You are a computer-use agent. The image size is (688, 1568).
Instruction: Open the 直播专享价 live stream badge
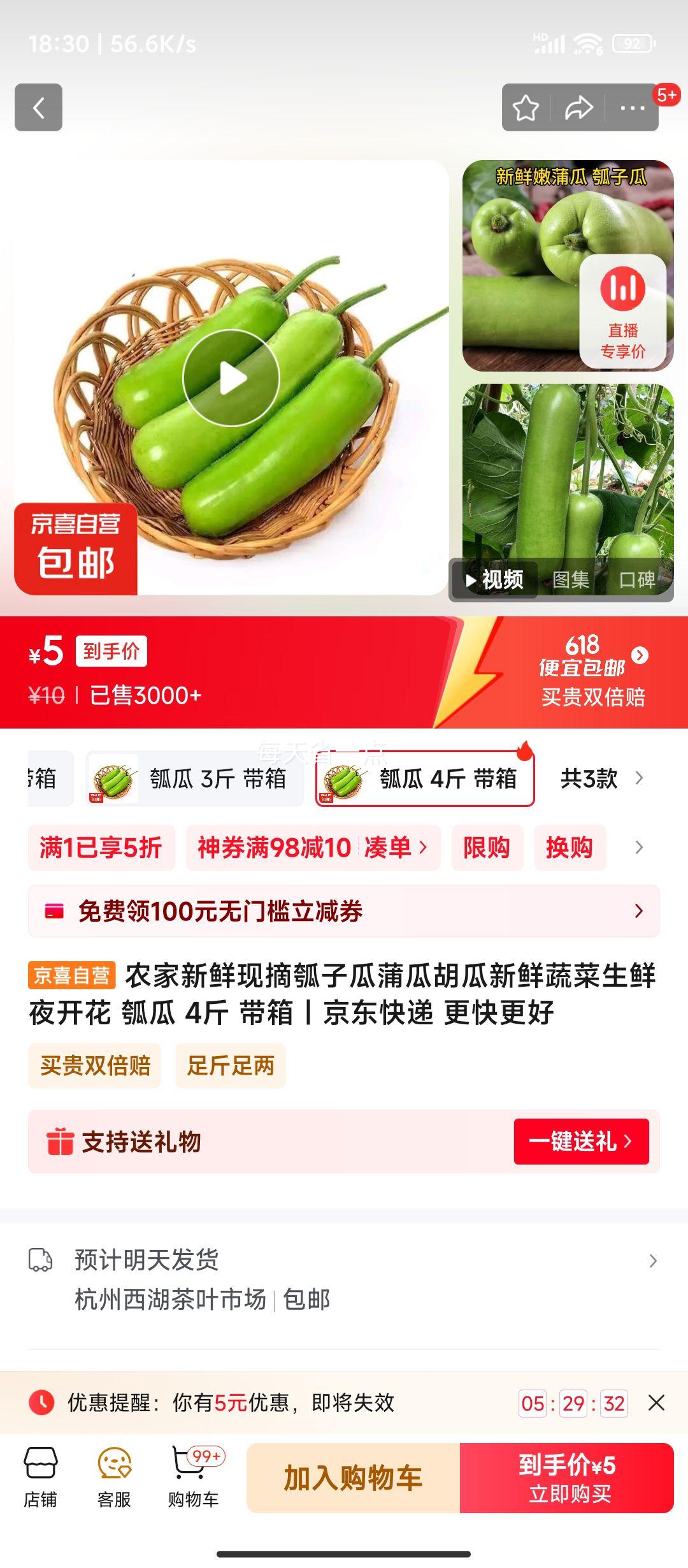(x=622, y=312)
